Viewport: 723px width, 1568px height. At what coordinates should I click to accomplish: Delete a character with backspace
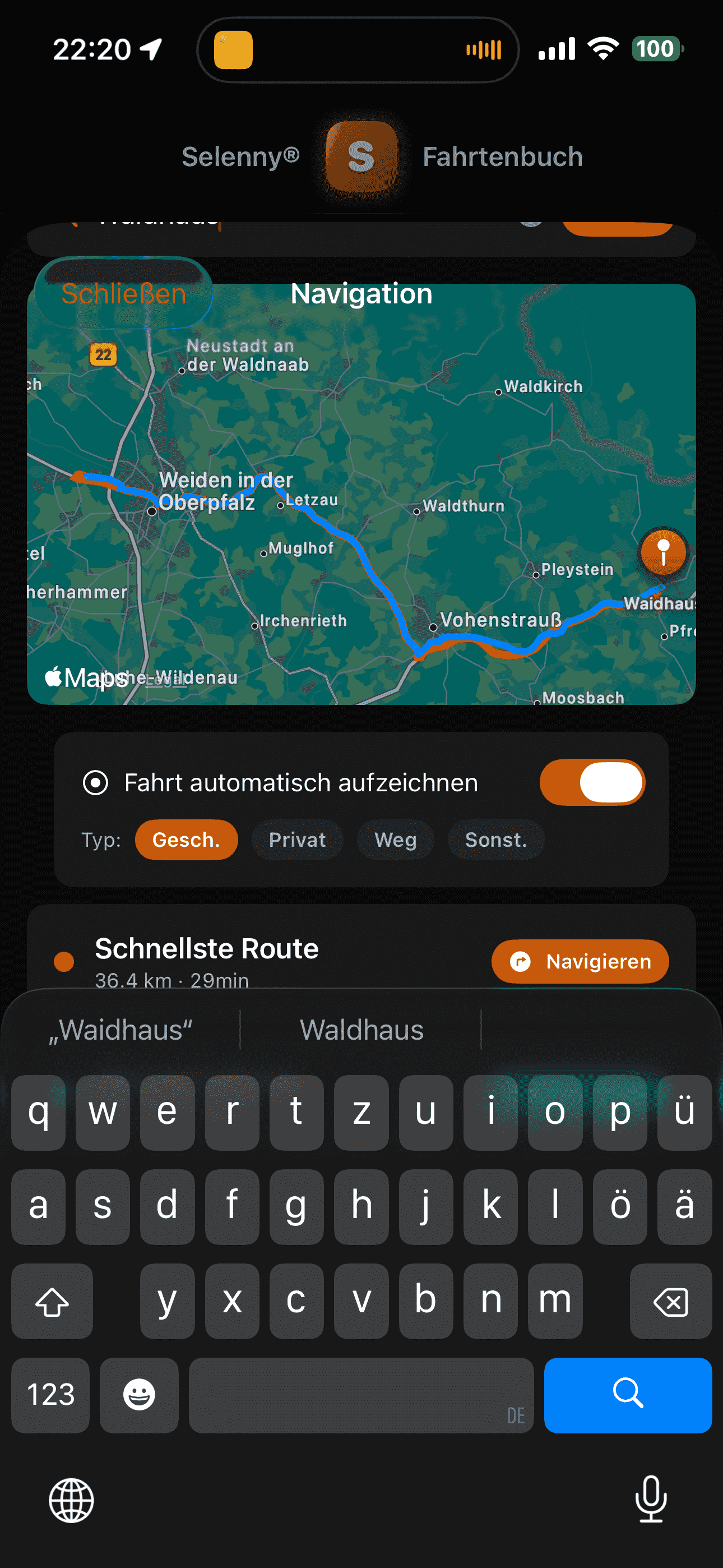[670, 1301]
